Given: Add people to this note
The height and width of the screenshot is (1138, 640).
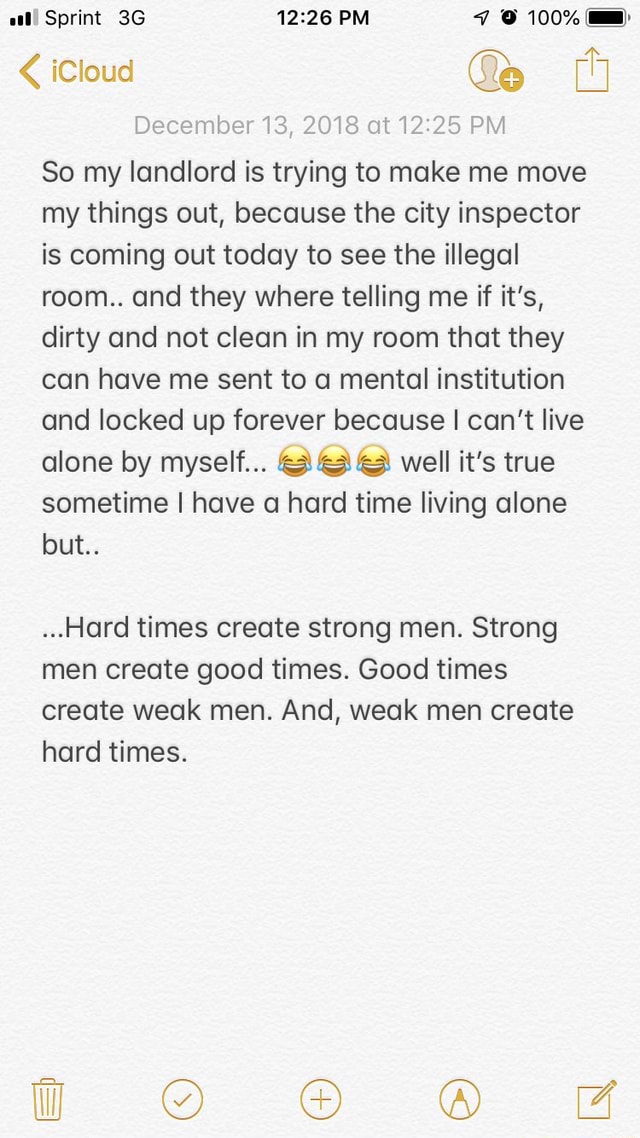Looking at the screenshot, I should click(x=494, y=72).
